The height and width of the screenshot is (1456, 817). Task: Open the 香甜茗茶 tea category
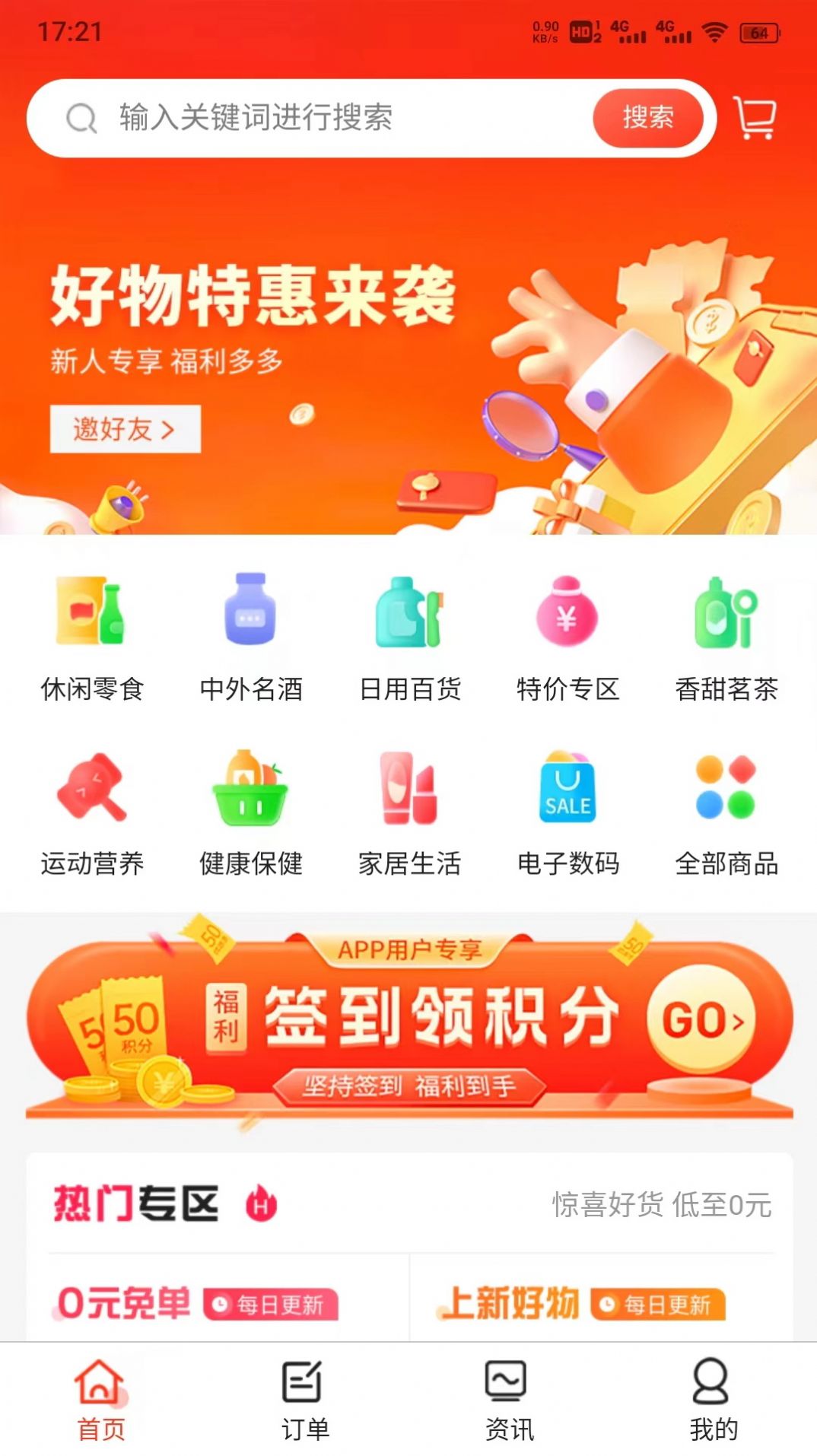[724, 641]
